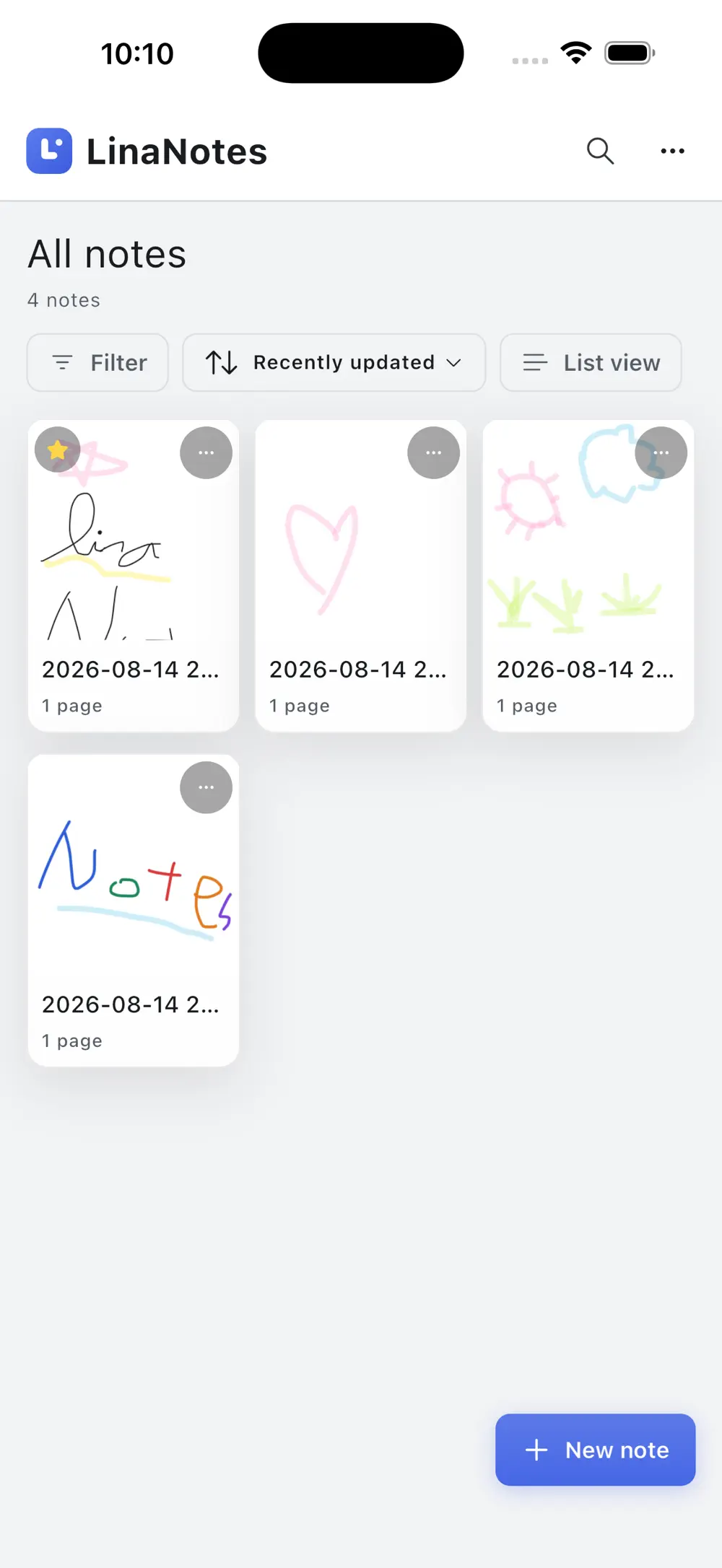This screenshot has width=722, height=1568.
Task: Open the note with Lina signature
Action: click(x=134, y=576)
